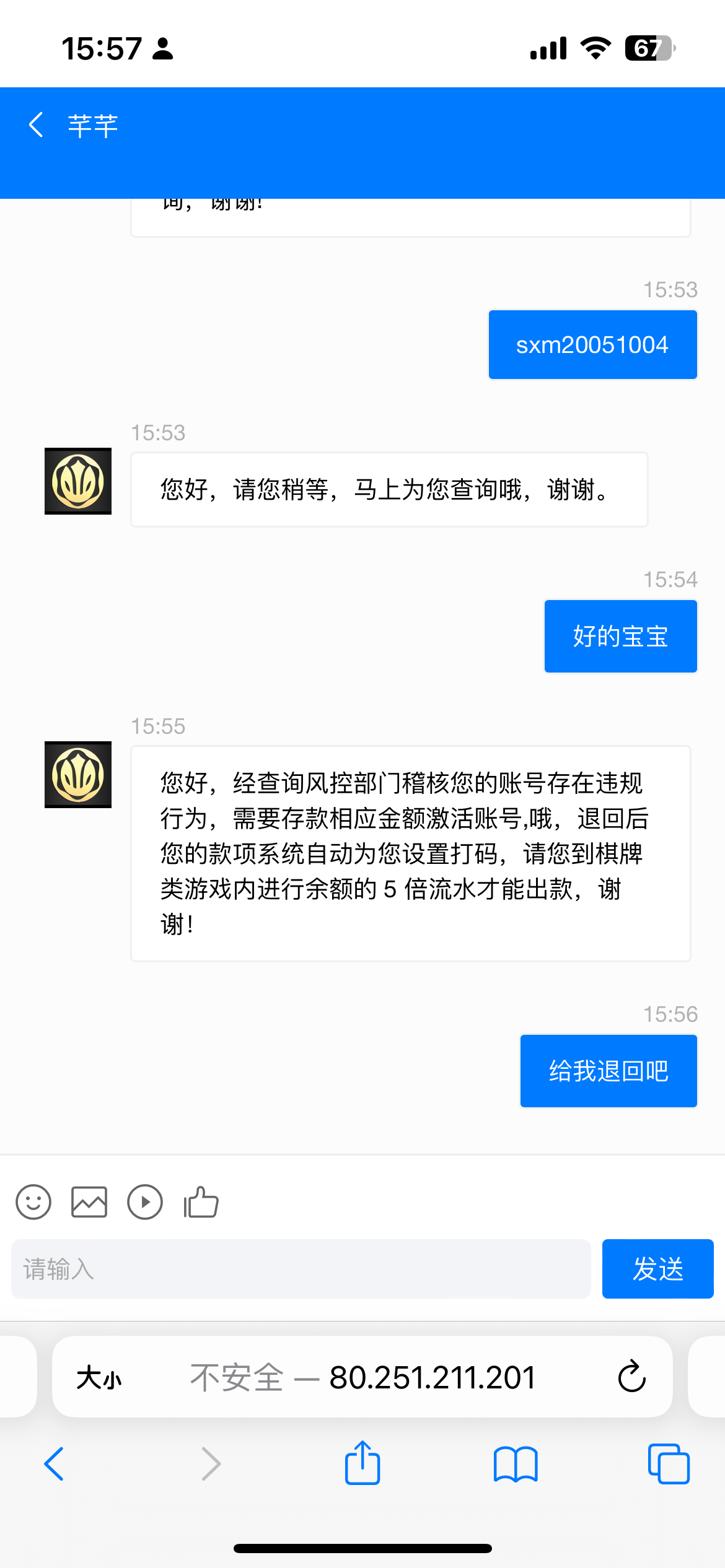Tap the back chevron beside 芊芊
The image size is (725, 1568).
click(35, 124)
